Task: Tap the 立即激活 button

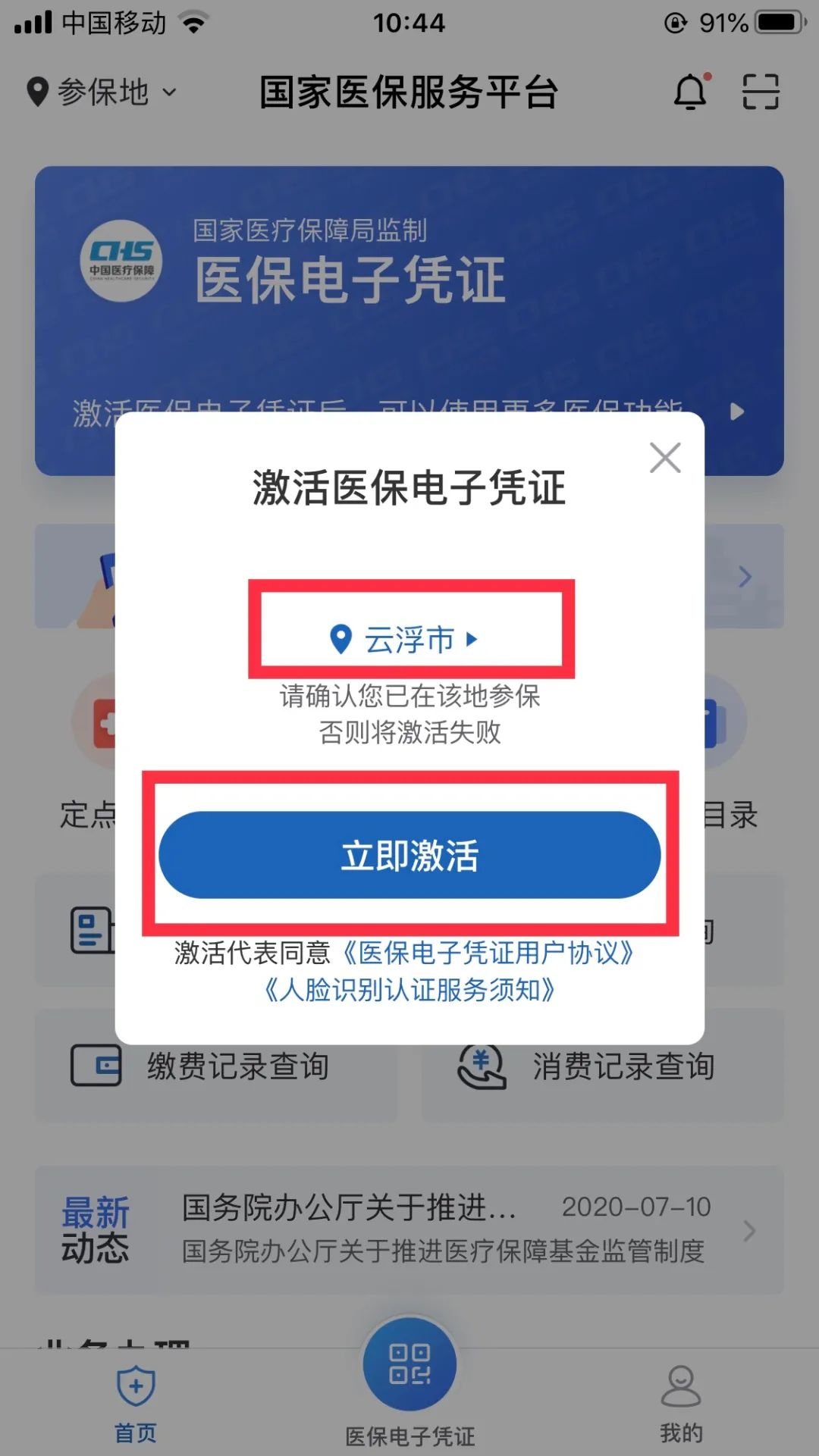Action: [x=409, y=855]
